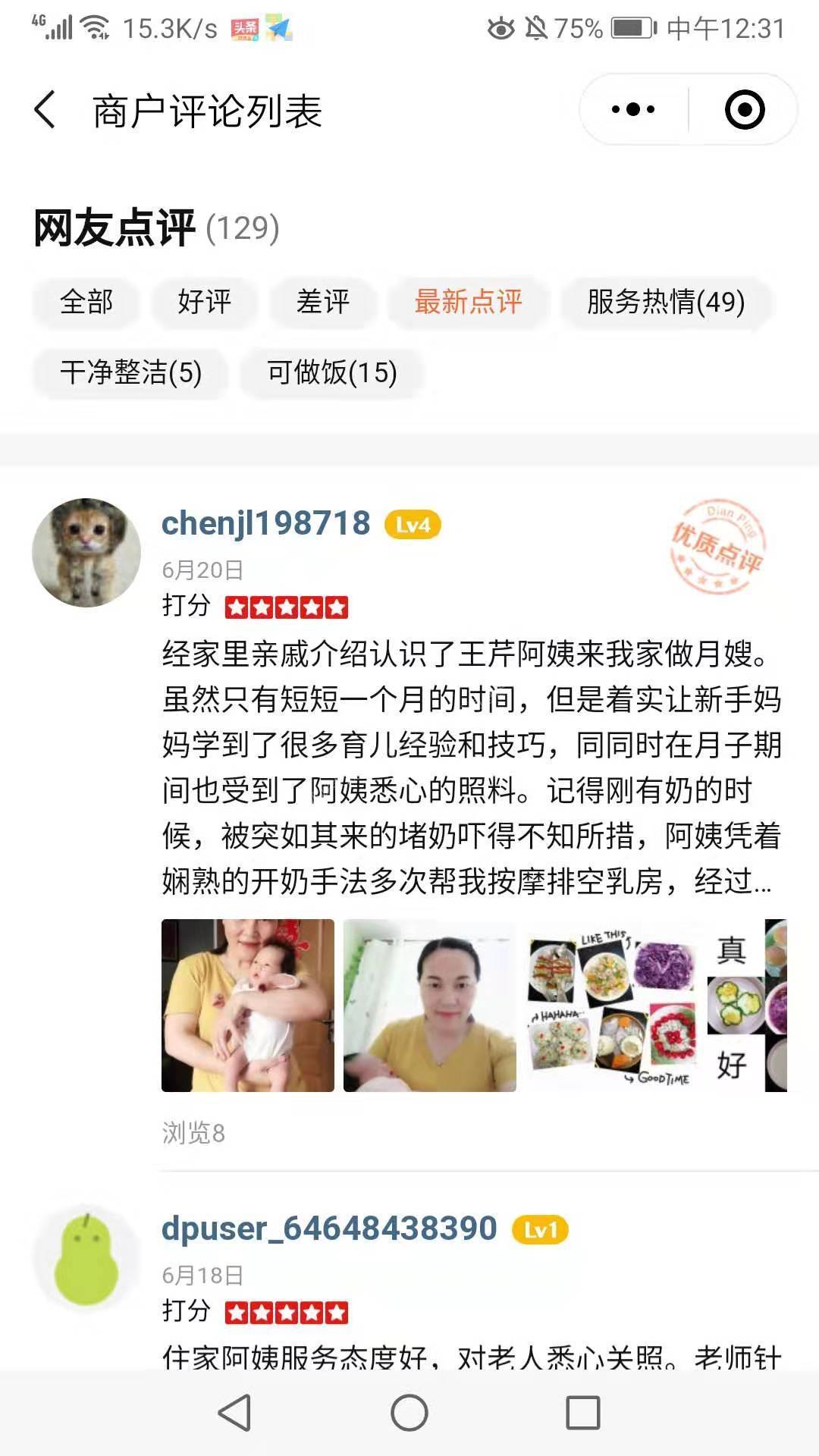Filter reviews by 差评

coord(323,302)
